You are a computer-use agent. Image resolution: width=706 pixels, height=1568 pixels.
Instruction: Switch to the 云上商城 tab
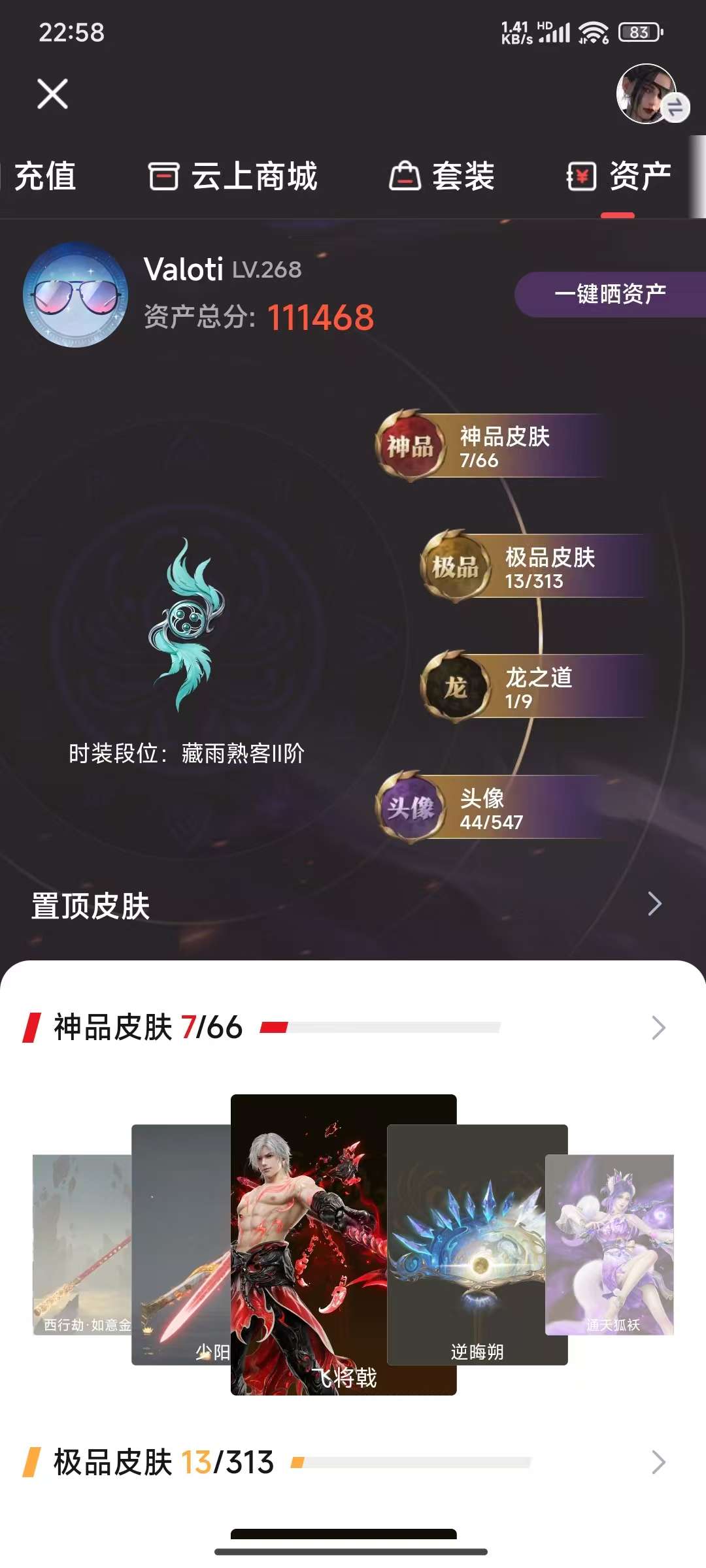point(233,176)
